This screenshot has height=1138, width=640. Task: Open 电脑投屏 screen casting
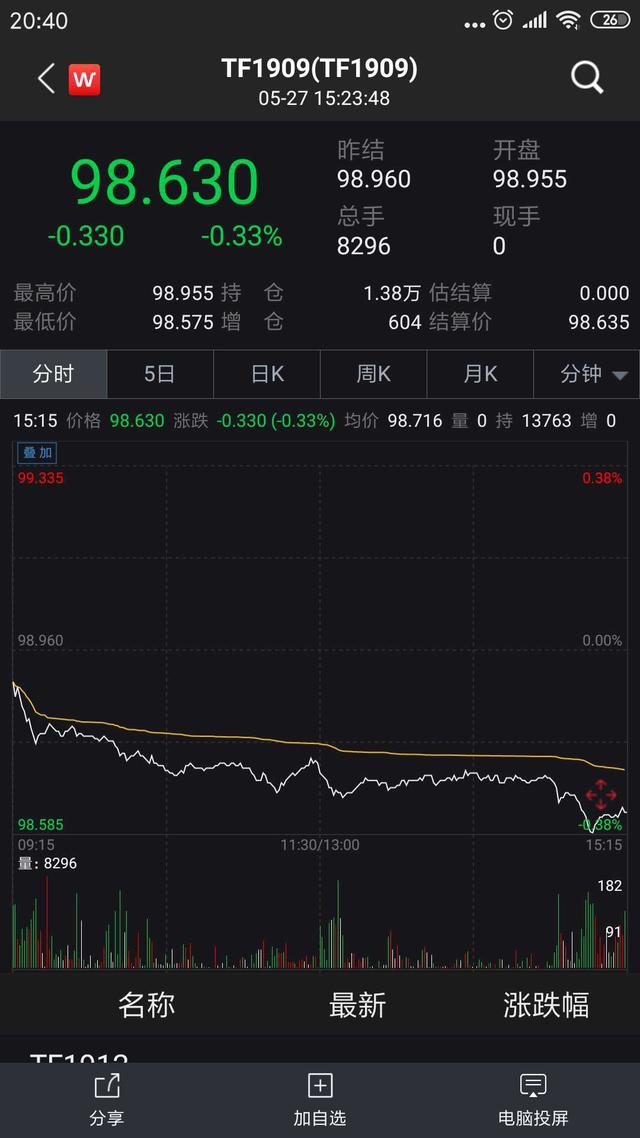coord(533,1100)
